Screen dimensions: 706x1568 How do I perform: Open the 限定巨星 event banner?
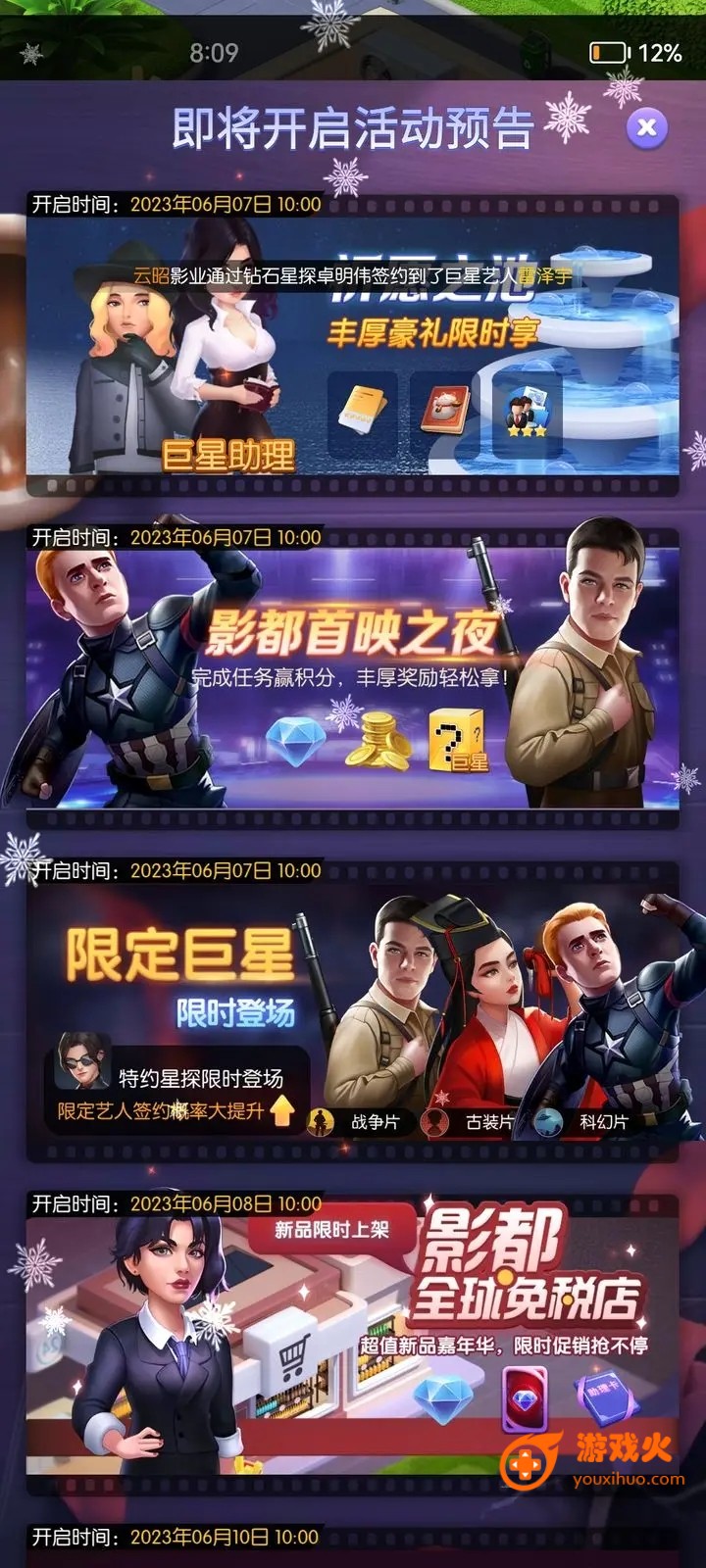tap(353, 1014)
